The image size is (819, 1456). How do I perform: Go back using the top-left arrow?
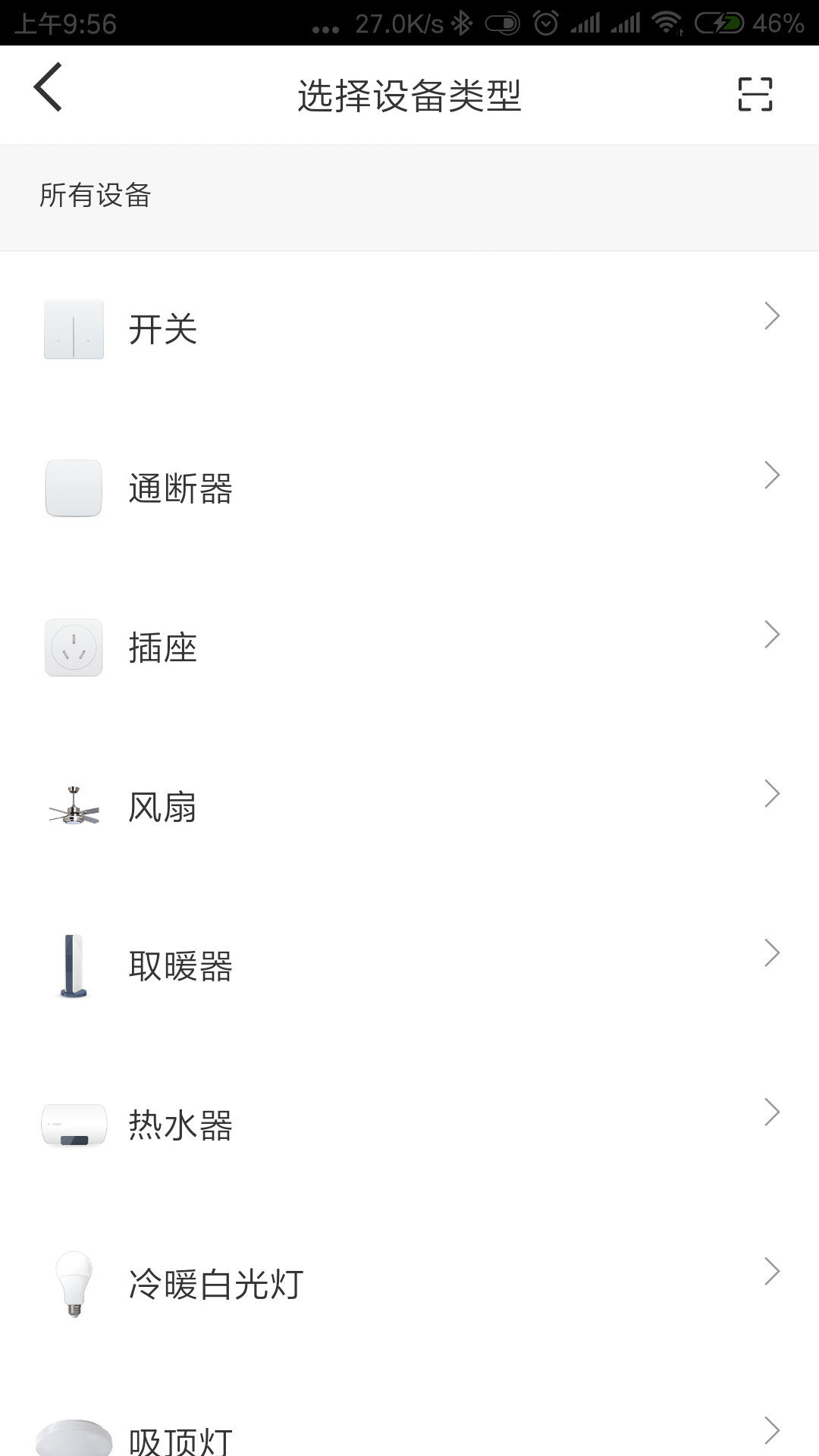click(48, 88)
